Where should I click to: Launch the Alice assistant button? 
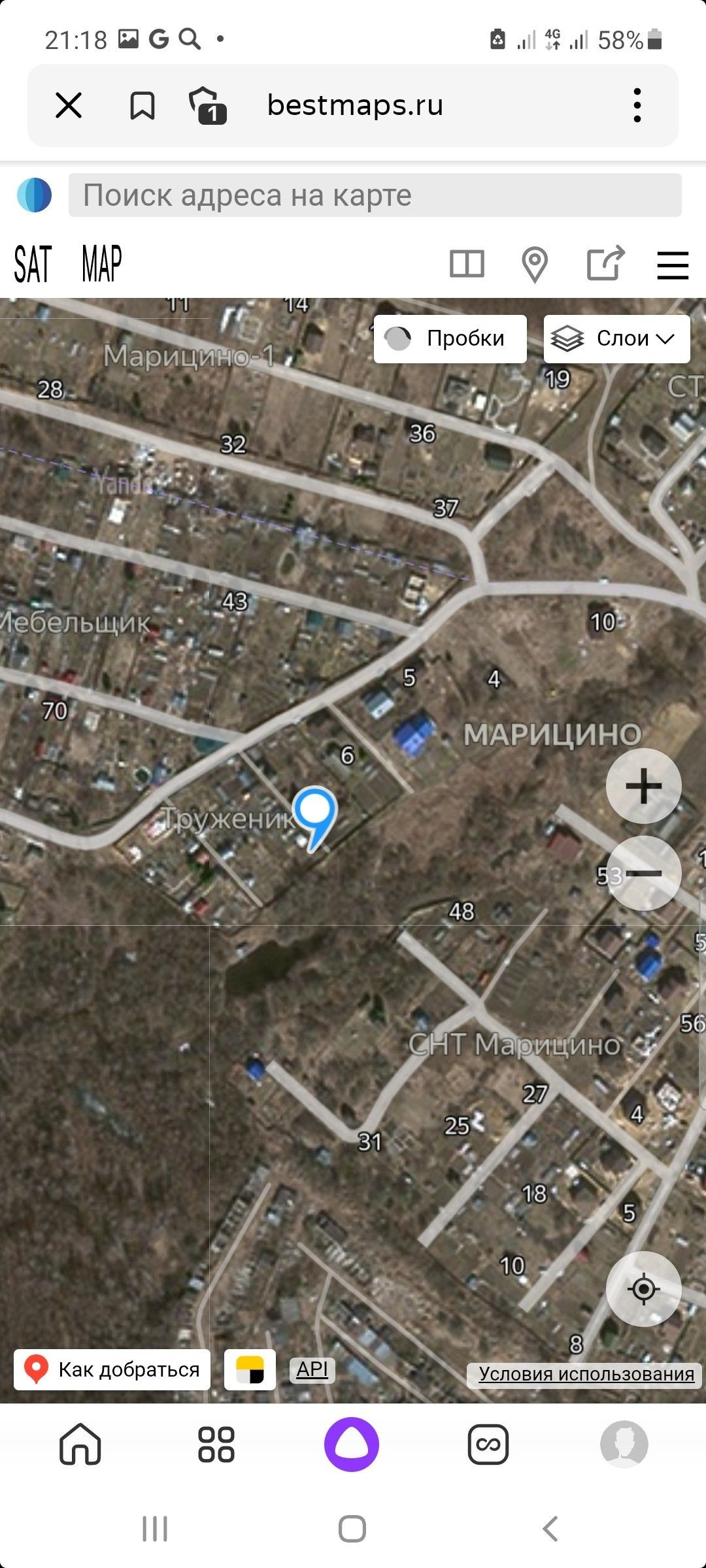[x=352, y=1445]
